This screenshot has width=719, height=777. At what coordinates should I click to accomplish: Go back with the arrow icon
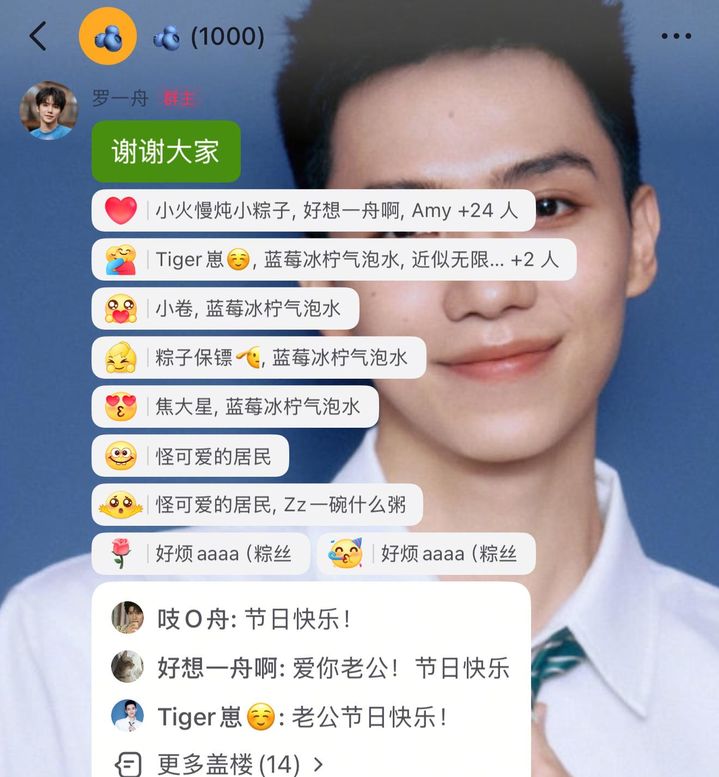click(38, 37)
